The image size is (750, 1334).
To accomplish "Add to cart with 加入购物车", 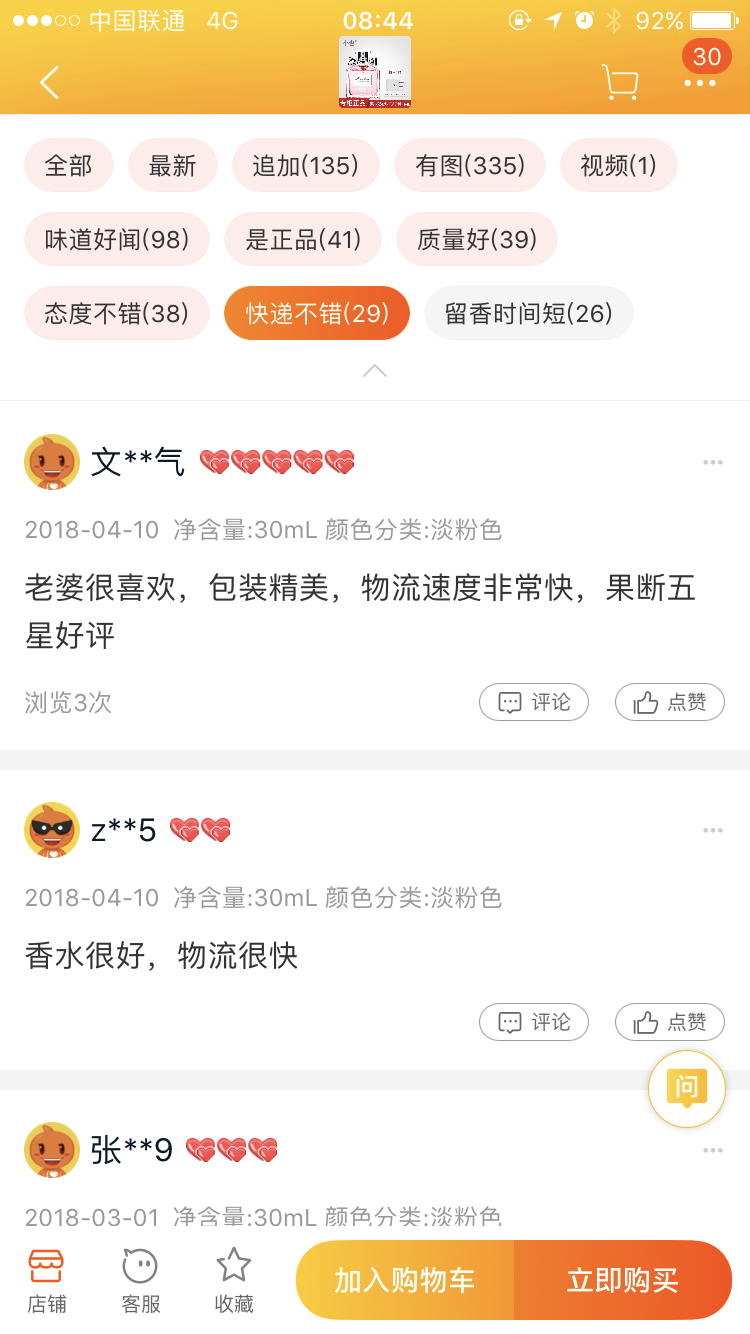I will pos(405,1280).
